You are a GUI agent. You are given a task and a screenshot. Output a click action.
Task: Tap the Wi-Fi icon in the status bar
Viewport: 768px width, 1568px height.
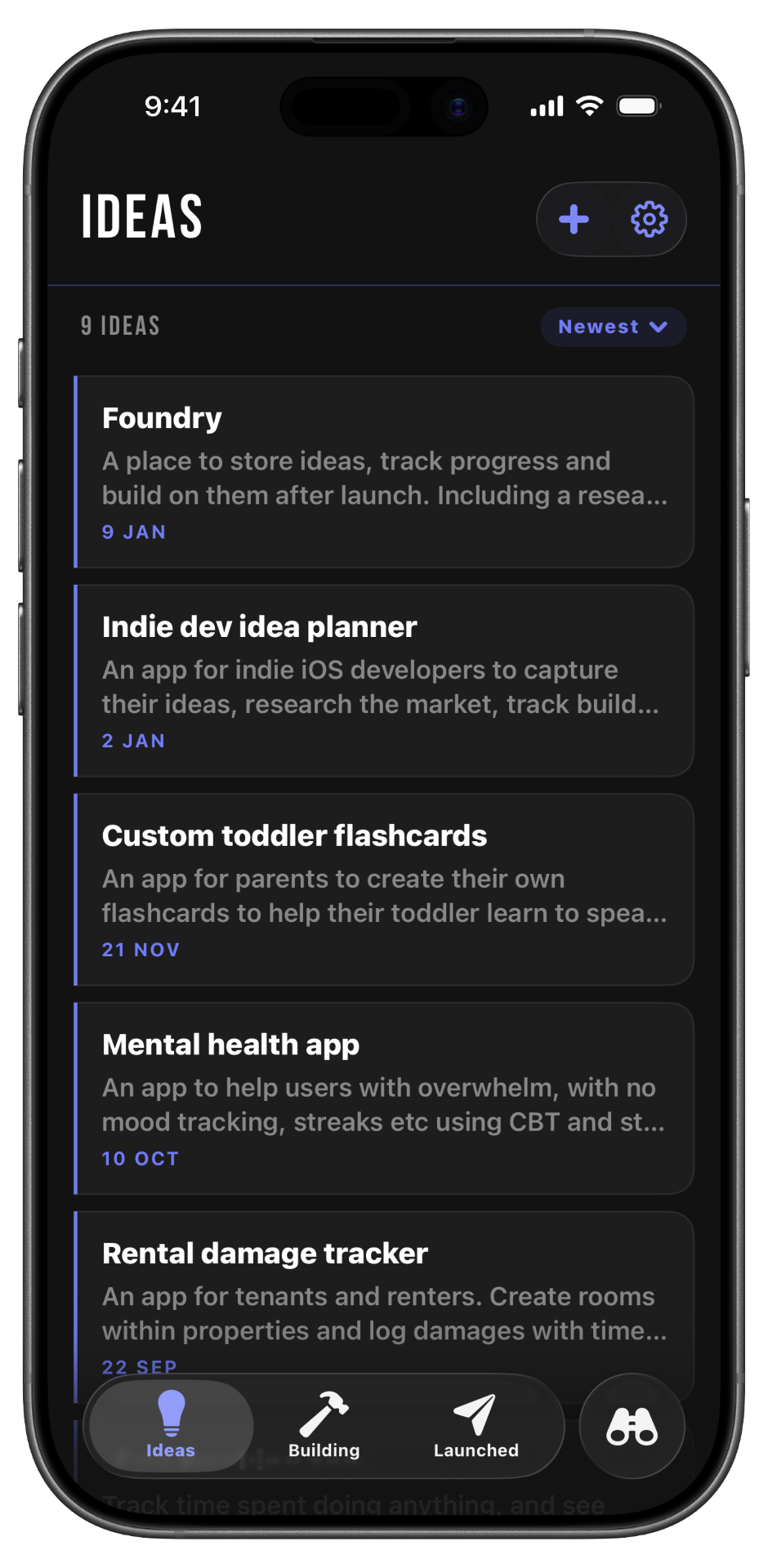(590, 105)
